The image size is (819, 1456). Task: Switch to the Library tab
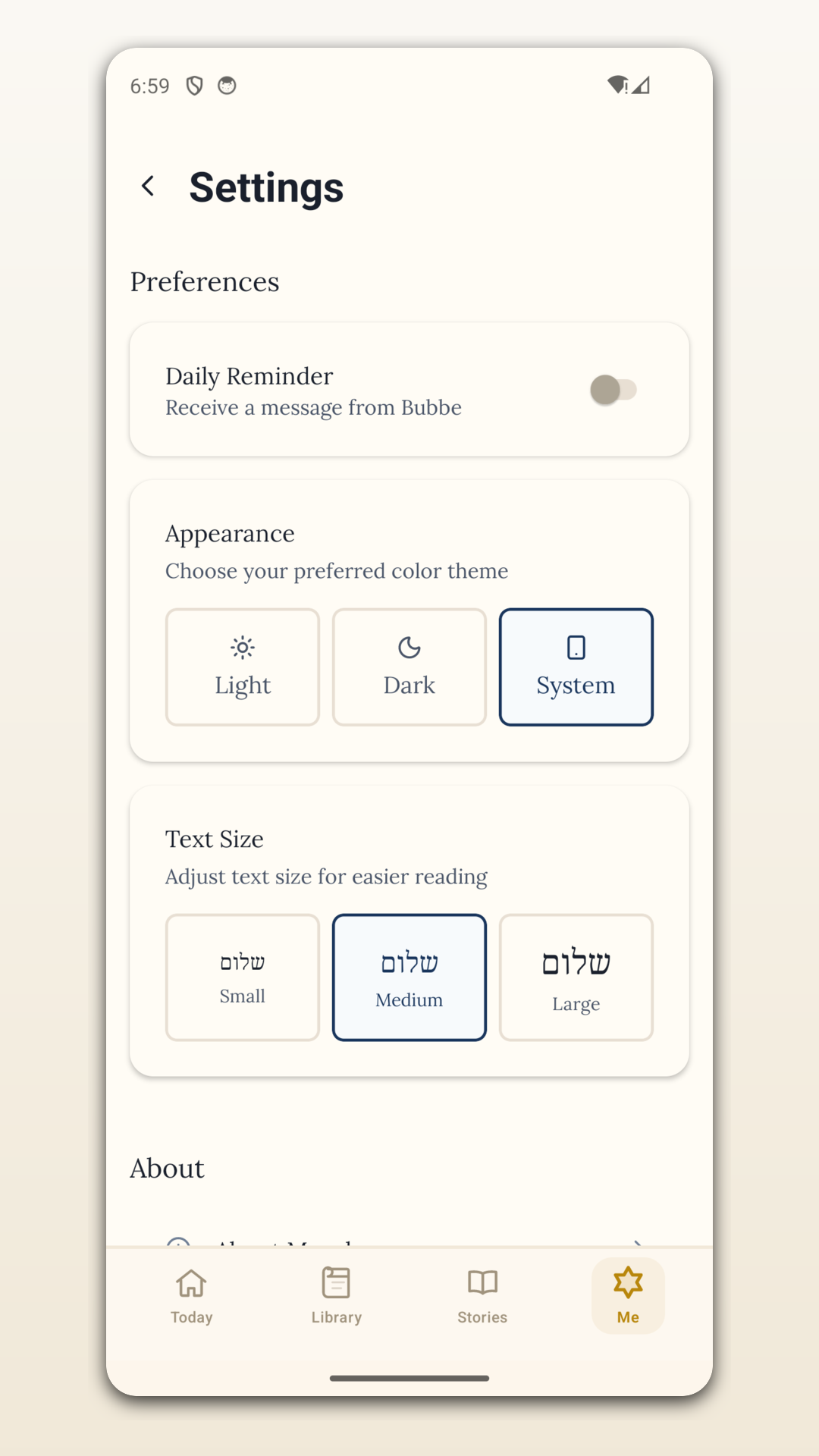point(336,1297)
